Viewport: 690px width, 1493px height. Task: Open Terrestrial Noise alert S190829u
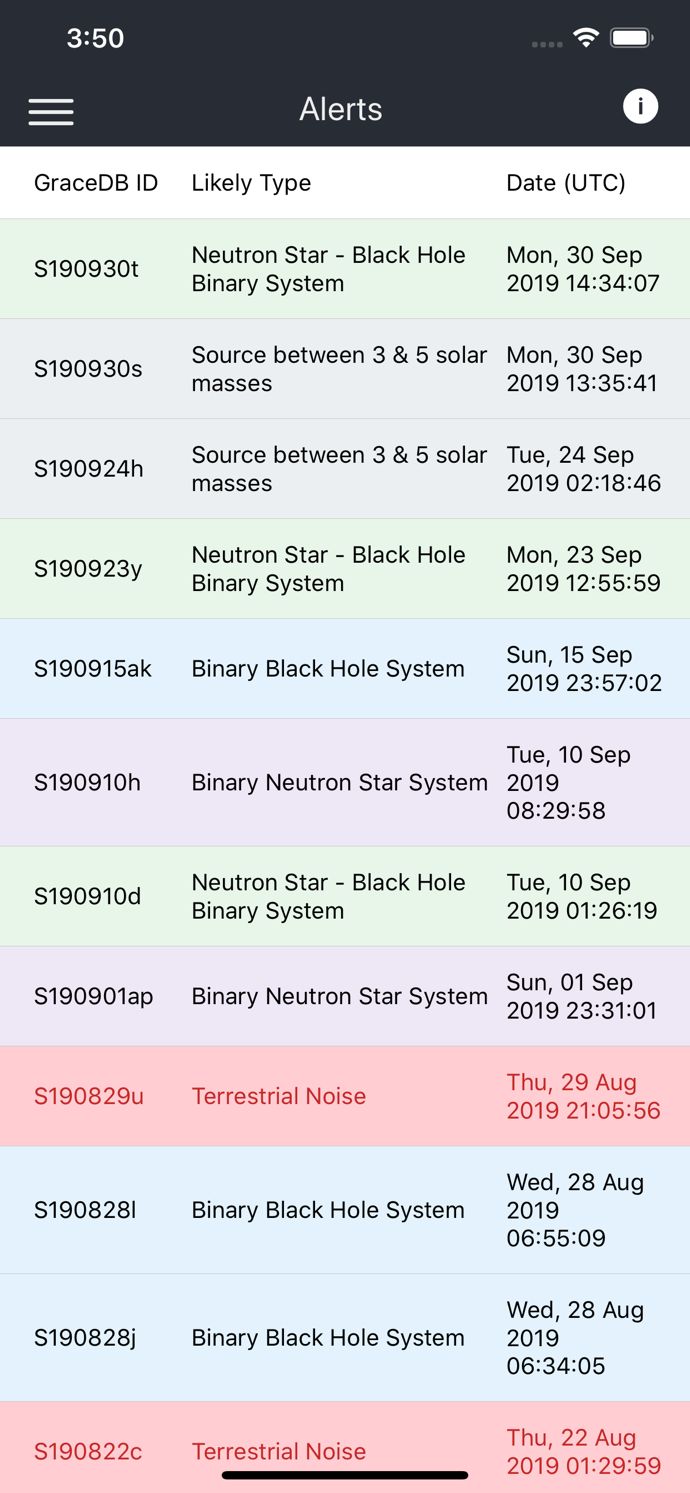coord(345,1097)
